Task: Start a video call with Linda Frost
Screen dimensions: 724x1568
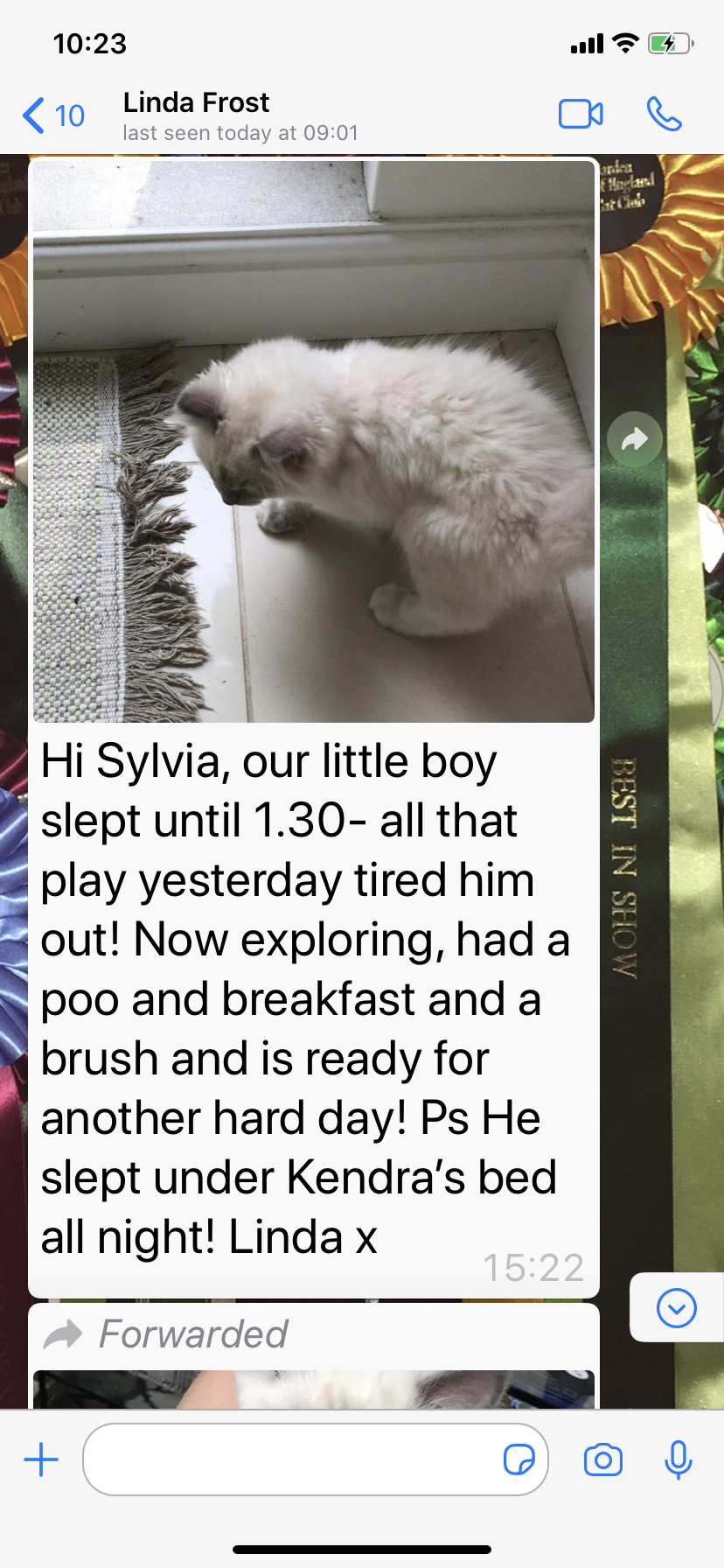Action: click(x=581, y=115)
